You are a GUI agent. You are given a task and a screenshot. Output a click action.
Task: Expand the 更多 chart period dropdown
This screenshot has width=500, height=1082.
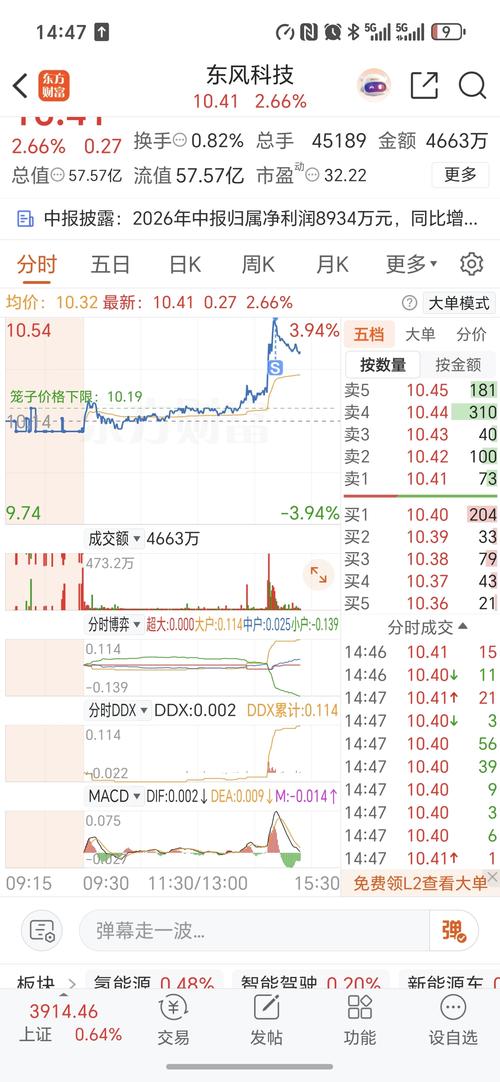click(x=411, y=264)
